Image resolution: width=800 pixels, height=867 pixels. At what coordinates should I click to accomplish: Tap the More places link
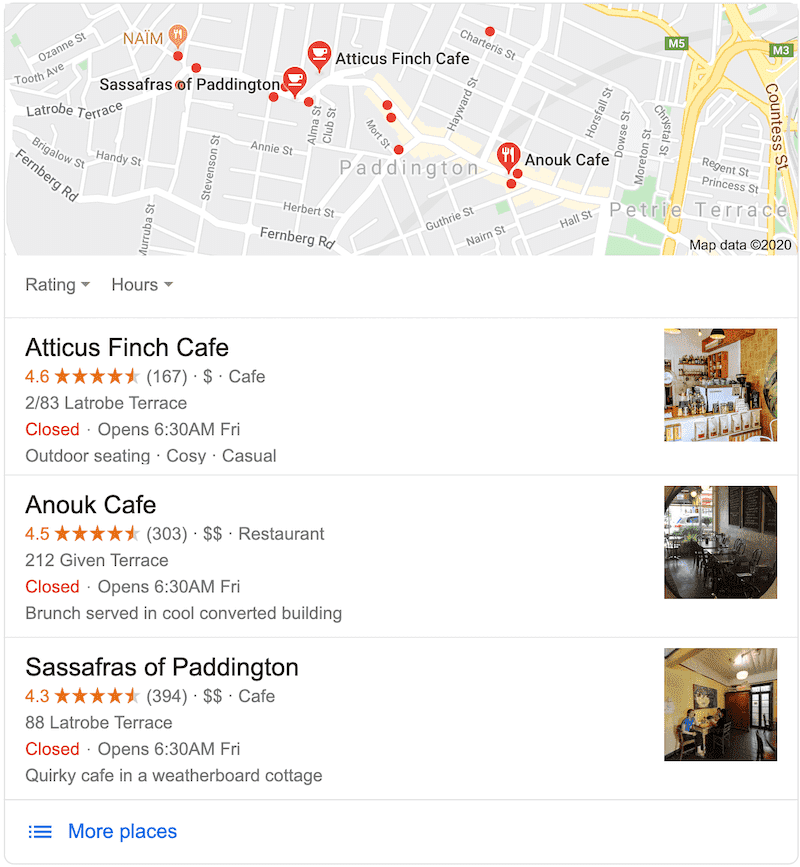122,831
